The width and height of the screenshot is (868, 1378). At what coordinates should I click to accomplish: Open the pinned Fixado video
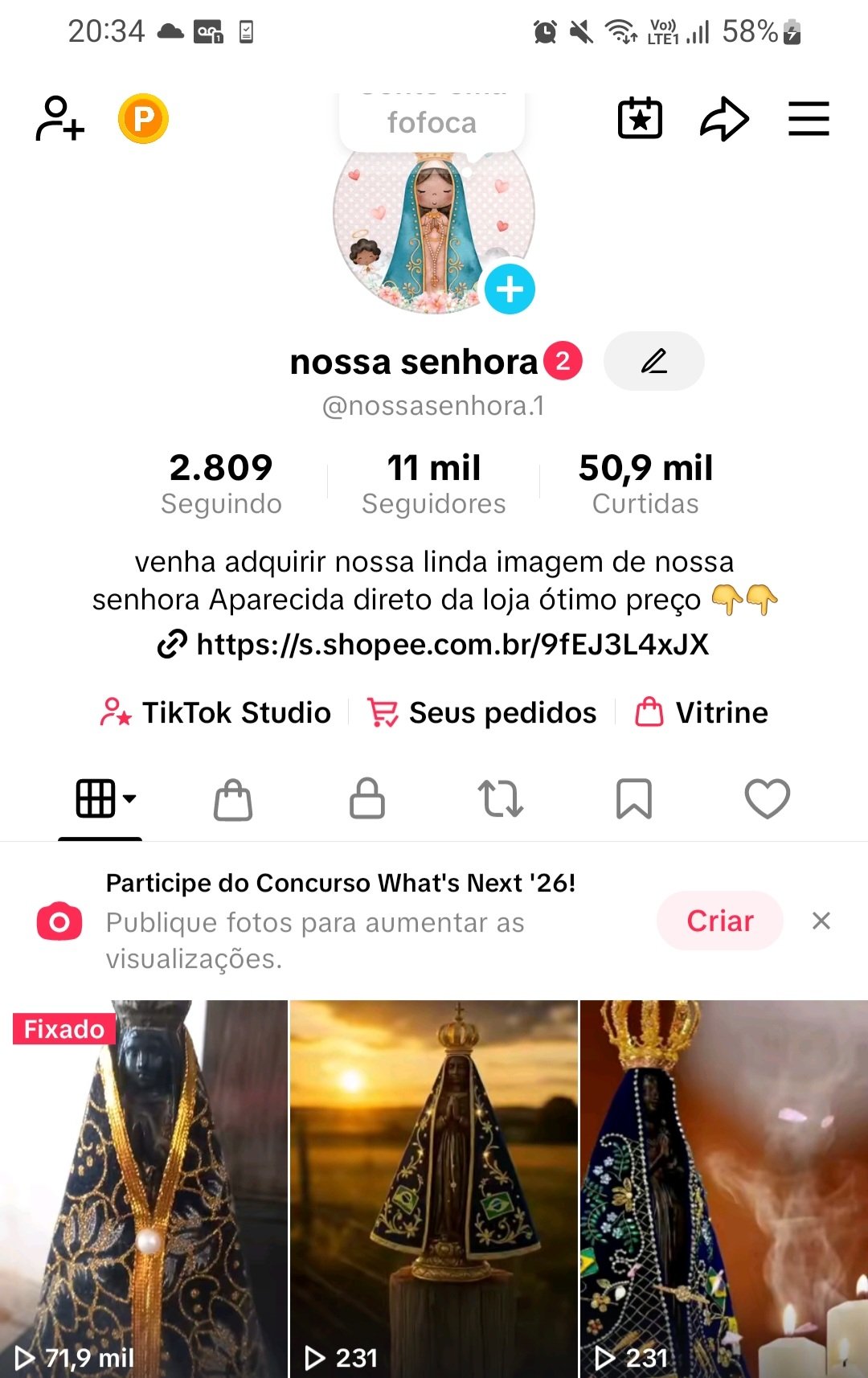[144, 1188]
